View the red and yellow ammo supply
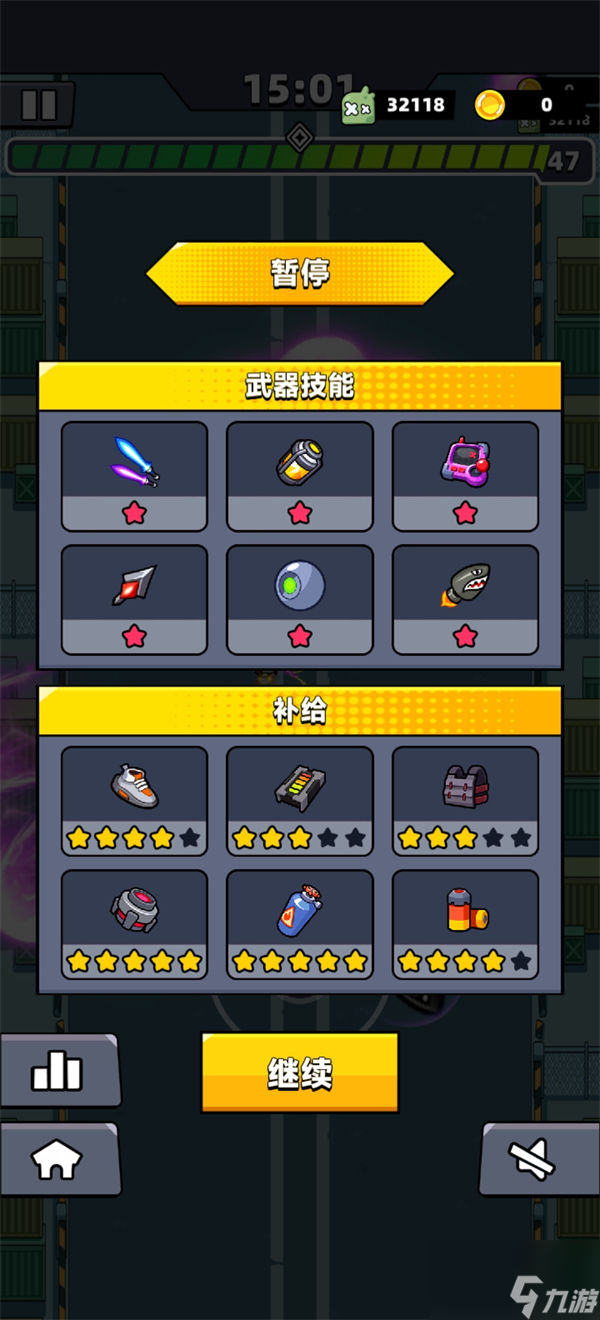The width and height of the screenshot is (600, 1320). tap(465, 924)
